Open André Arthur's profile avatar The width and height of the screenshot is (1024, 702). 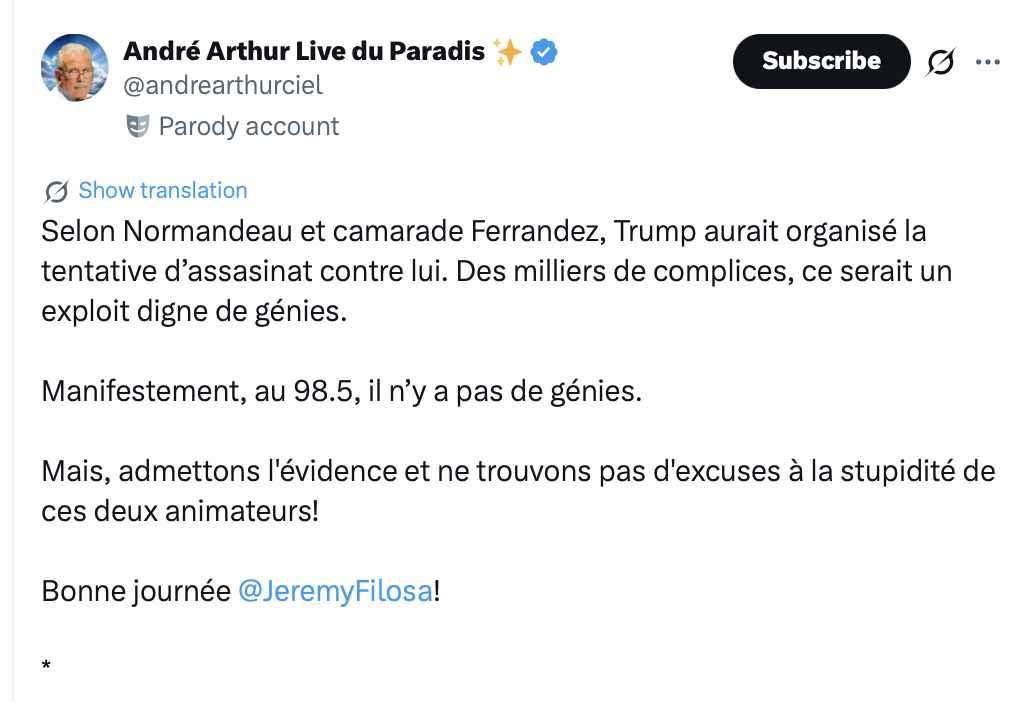(x=74, y=68)
